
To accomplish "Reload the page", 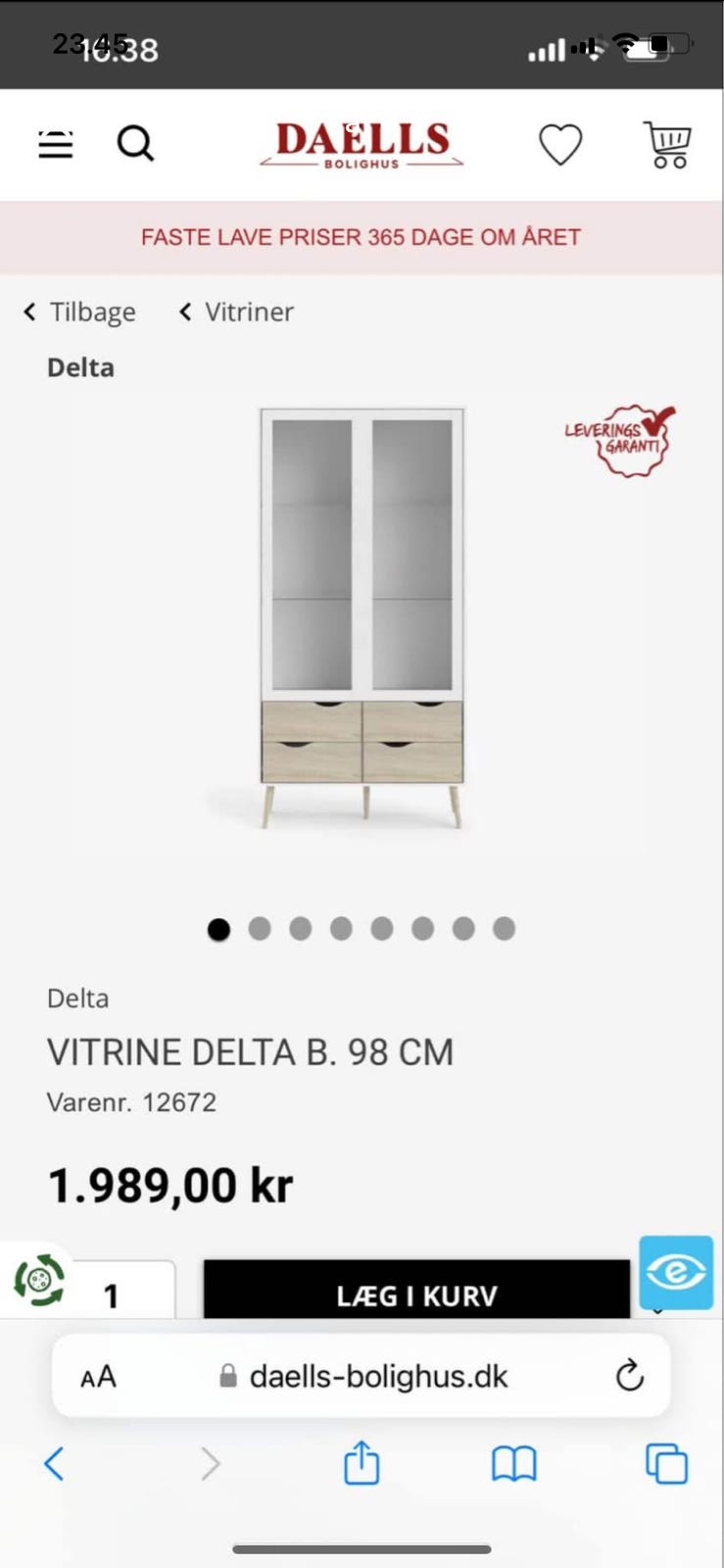I will point(630,1376).
